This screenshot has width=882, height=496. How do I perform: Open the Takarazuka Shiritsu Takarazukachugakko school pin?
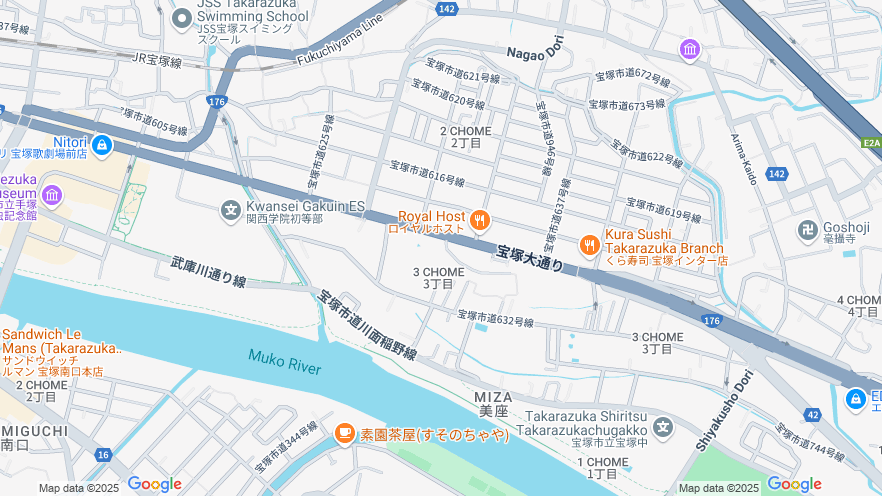[663, 427]
